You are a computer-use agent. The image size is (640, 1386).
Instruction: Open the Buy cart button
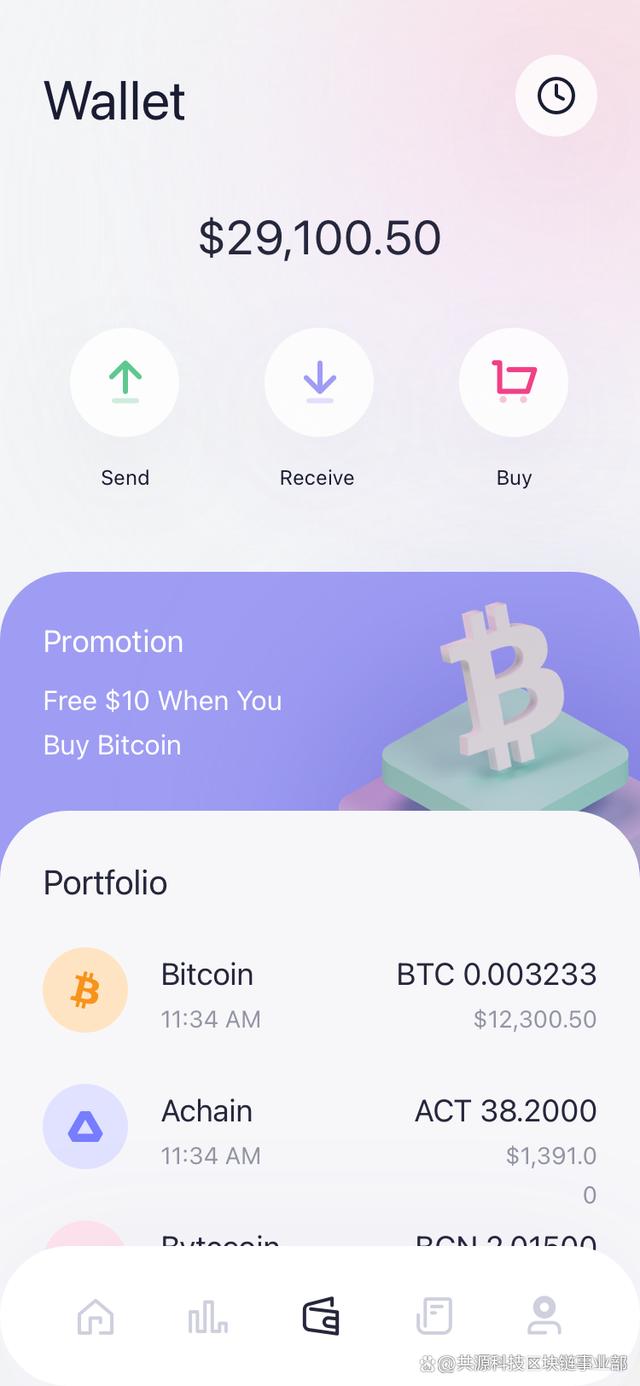click(x=513, y=383)
